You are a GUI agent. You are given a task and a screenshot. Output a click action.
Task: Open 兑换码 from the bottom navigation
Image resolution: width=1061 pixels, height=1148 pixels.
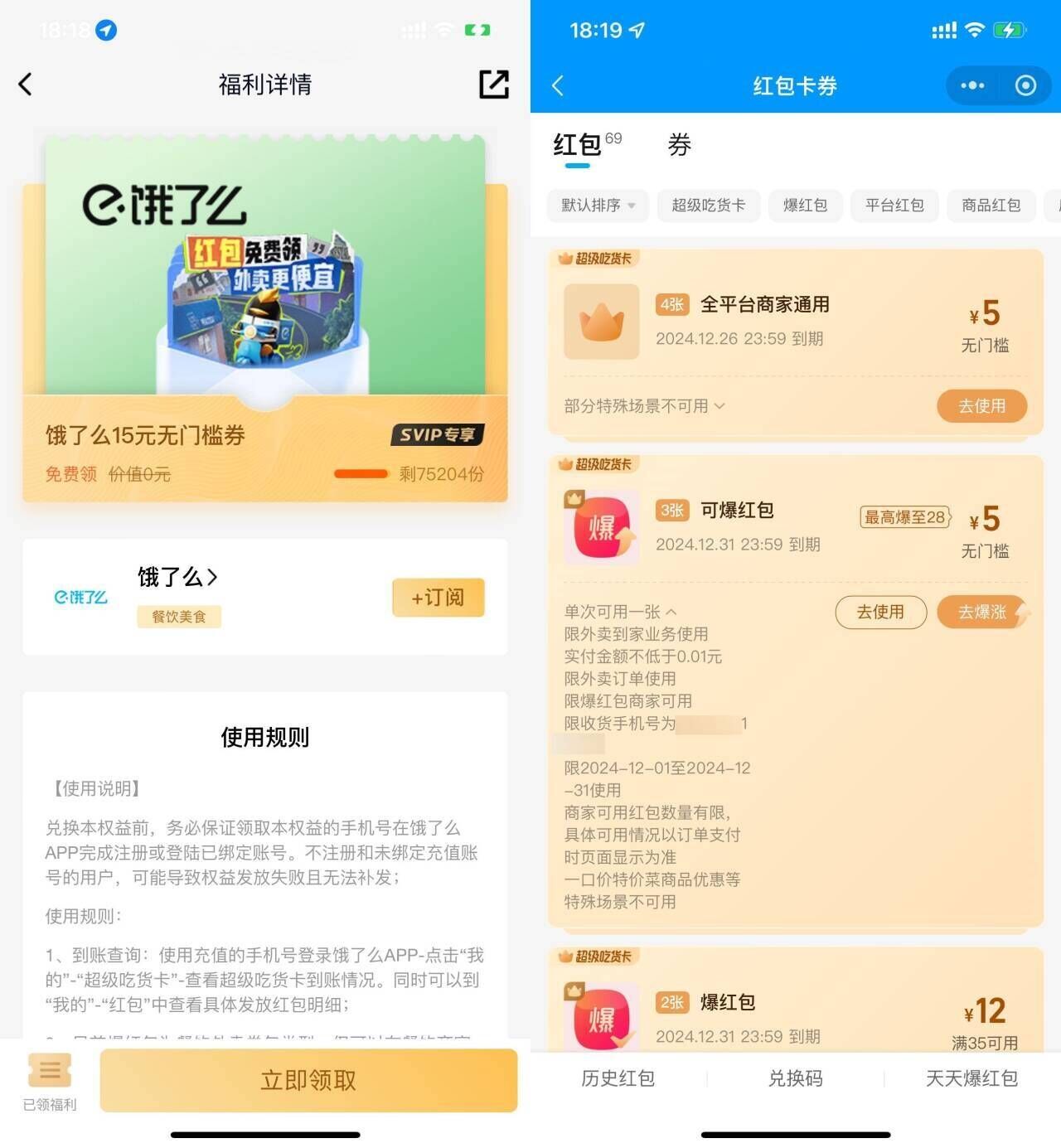(x=794, y=1078)
